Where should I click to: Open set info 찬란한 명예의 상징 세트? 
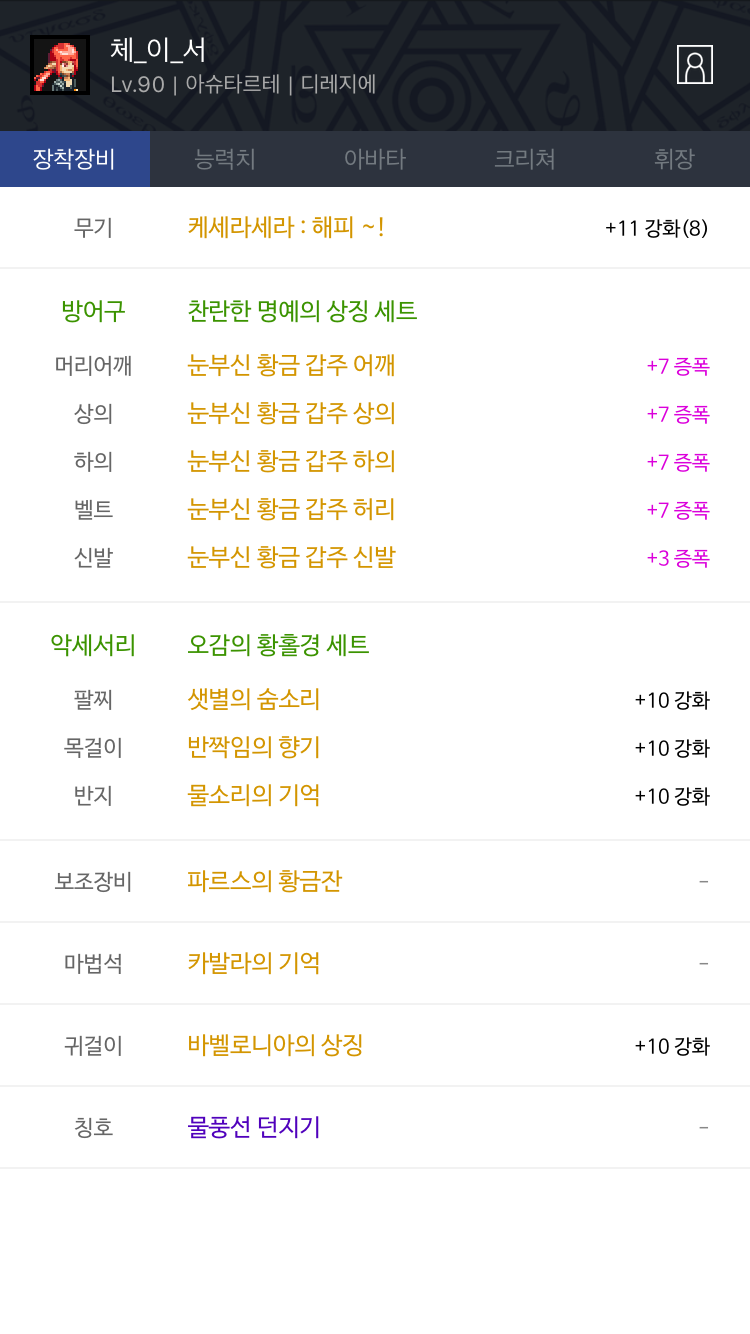[x=302, y=311]
